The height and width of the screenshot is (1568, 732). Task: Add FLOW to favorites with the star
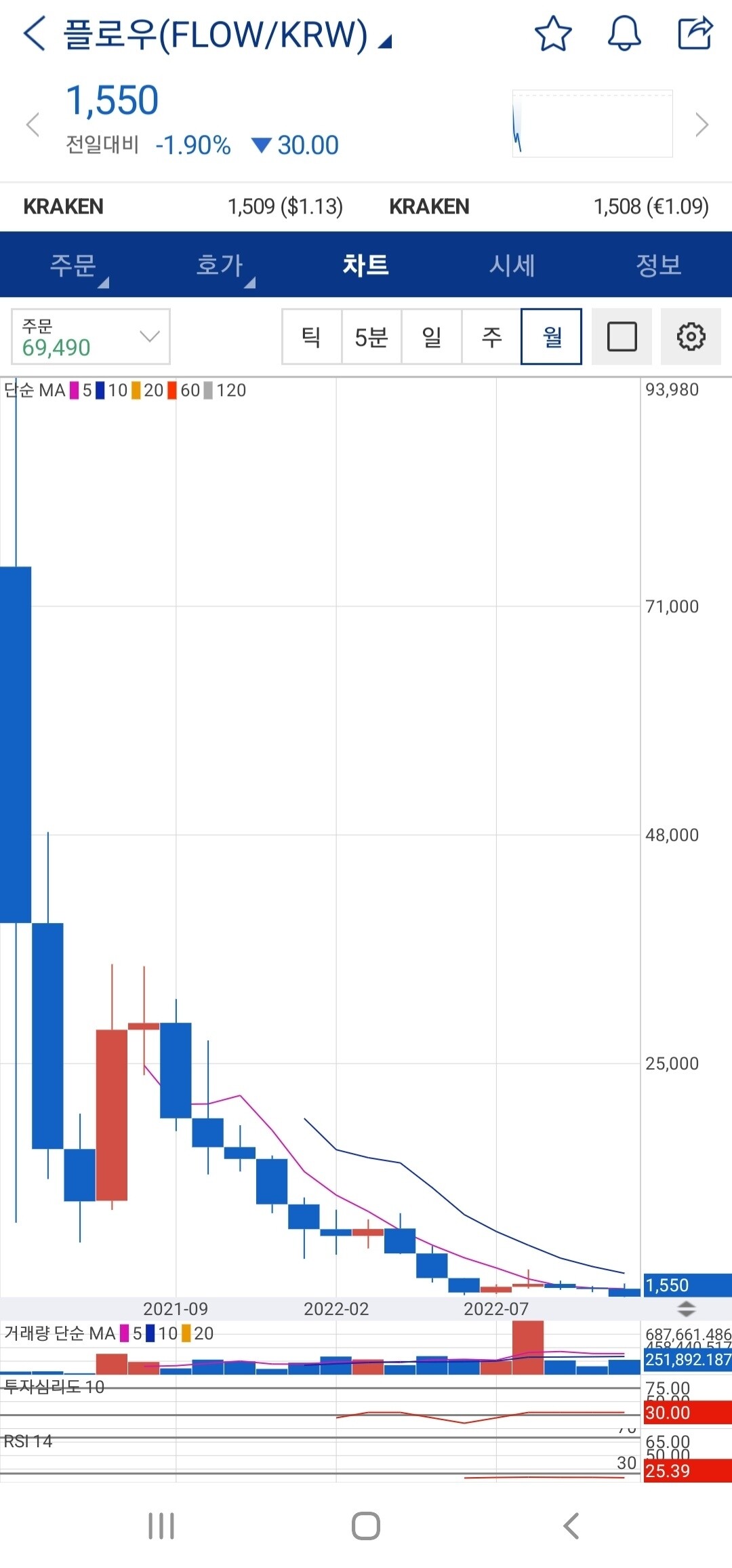pos(553,34)
